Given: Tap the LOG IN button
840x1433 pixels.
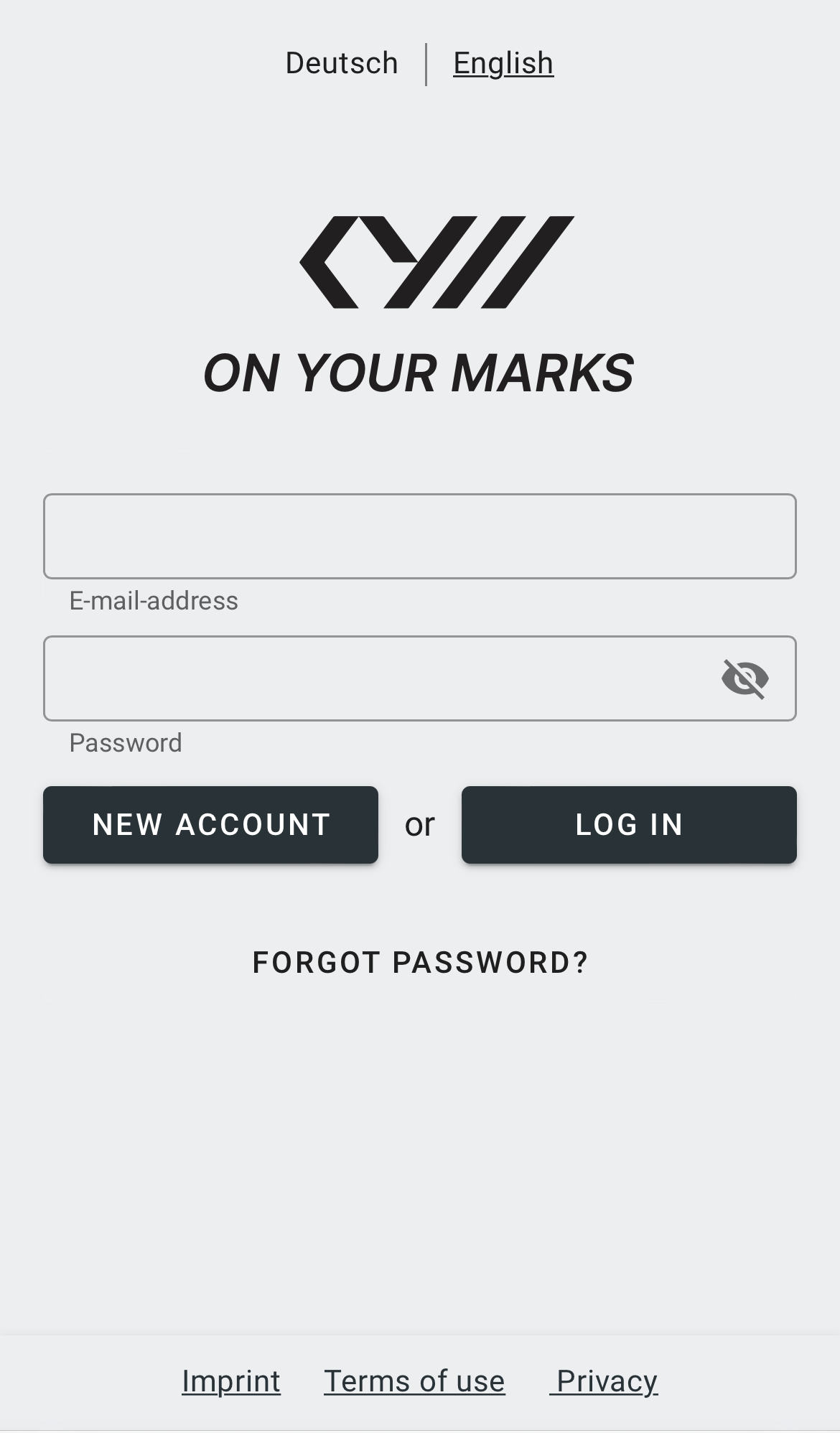Looking at the screenshot, I should (x=629, y=825).
